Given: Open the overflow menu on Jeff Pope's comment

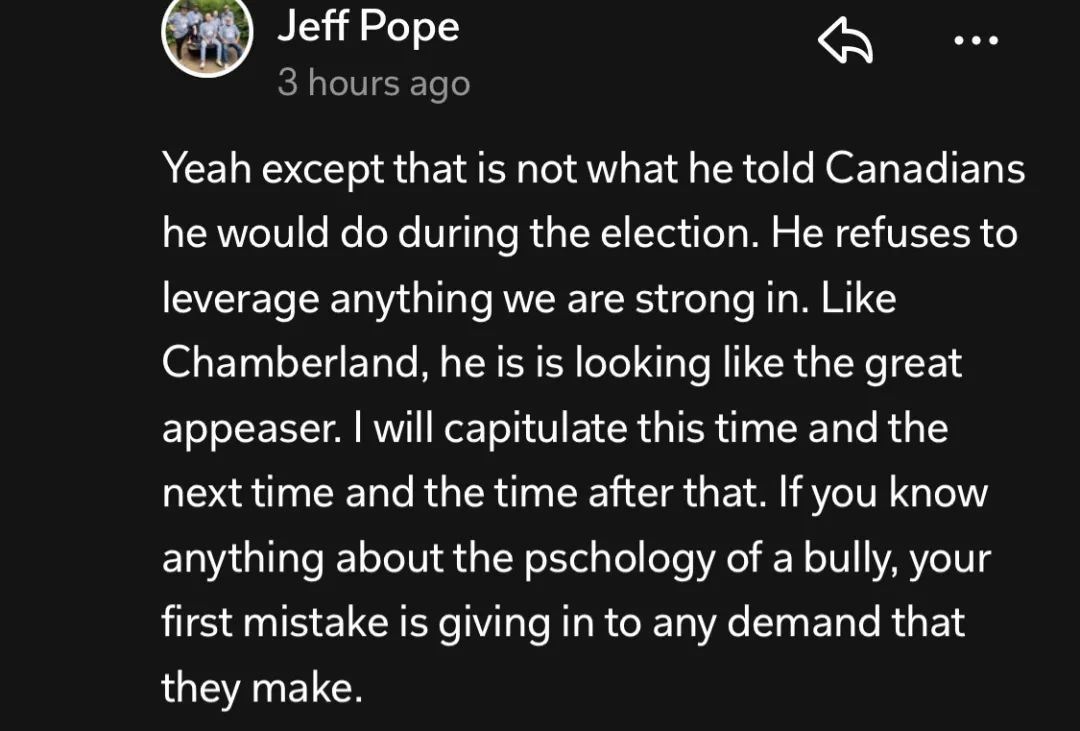Looking at the screenshot, I should click(975, 41).
